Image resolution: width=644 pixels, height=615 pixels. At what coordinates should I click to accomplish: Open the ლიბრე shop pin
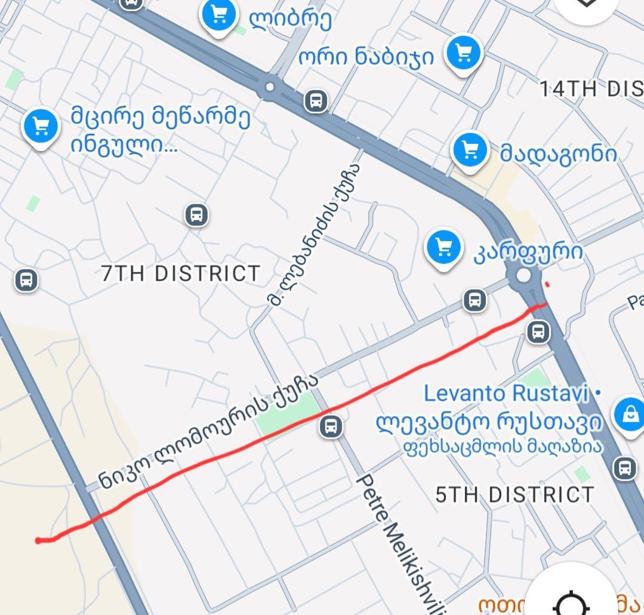218,15
